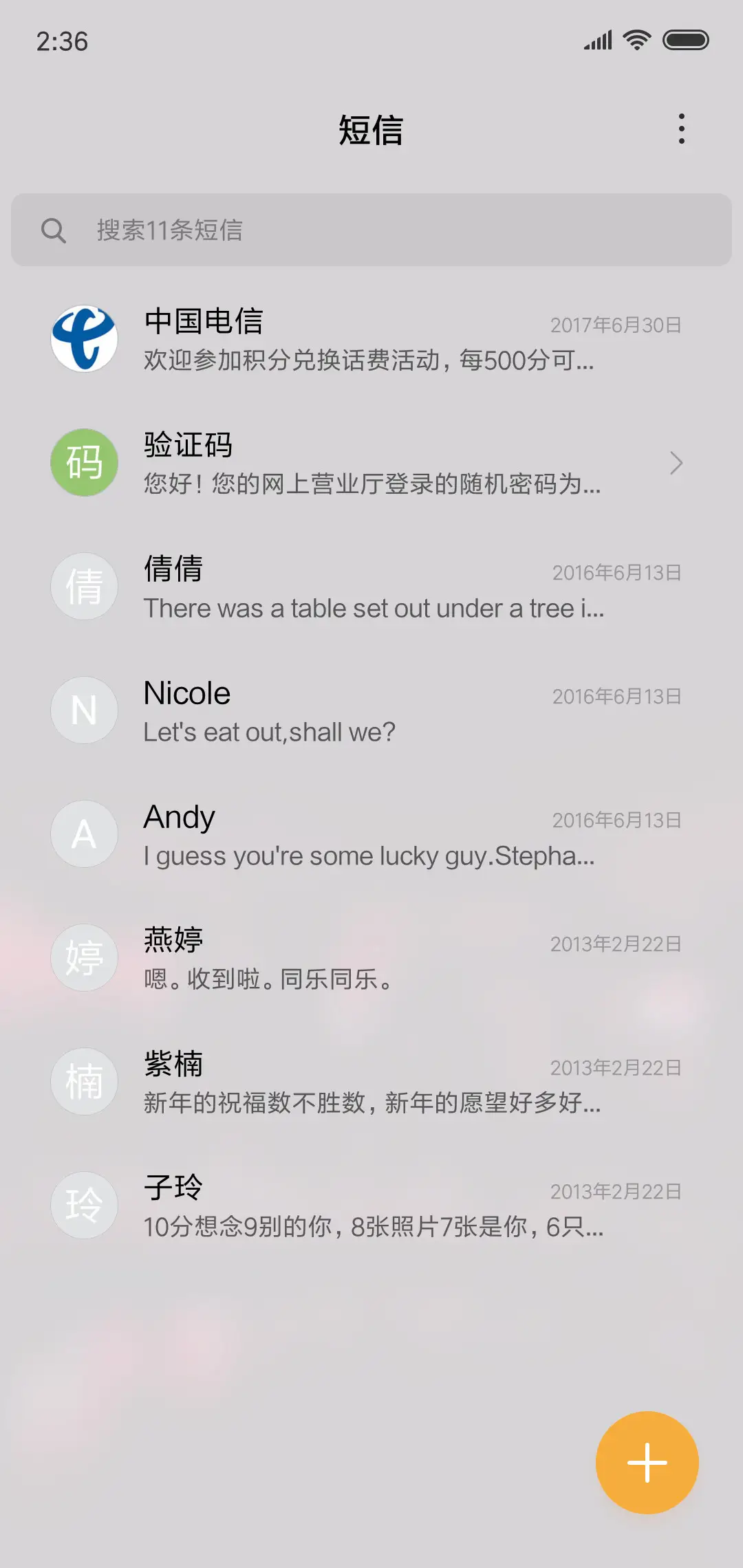Open the China Telecom conversation avatar
743x1568 pixels.
pyautogui.click(x=83, y=338)
